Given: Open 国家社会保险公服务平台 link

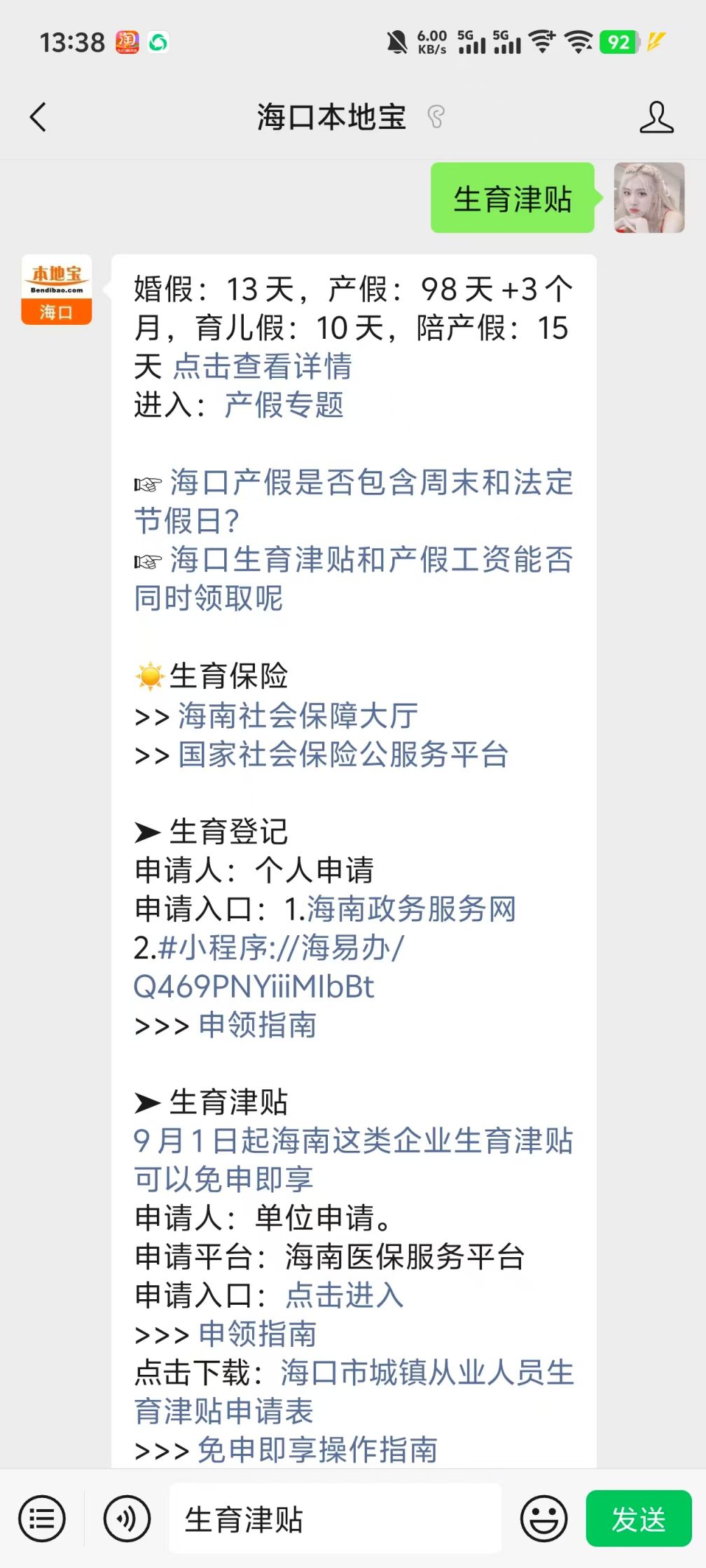Looking at the screenshot, I should [342, 755].
